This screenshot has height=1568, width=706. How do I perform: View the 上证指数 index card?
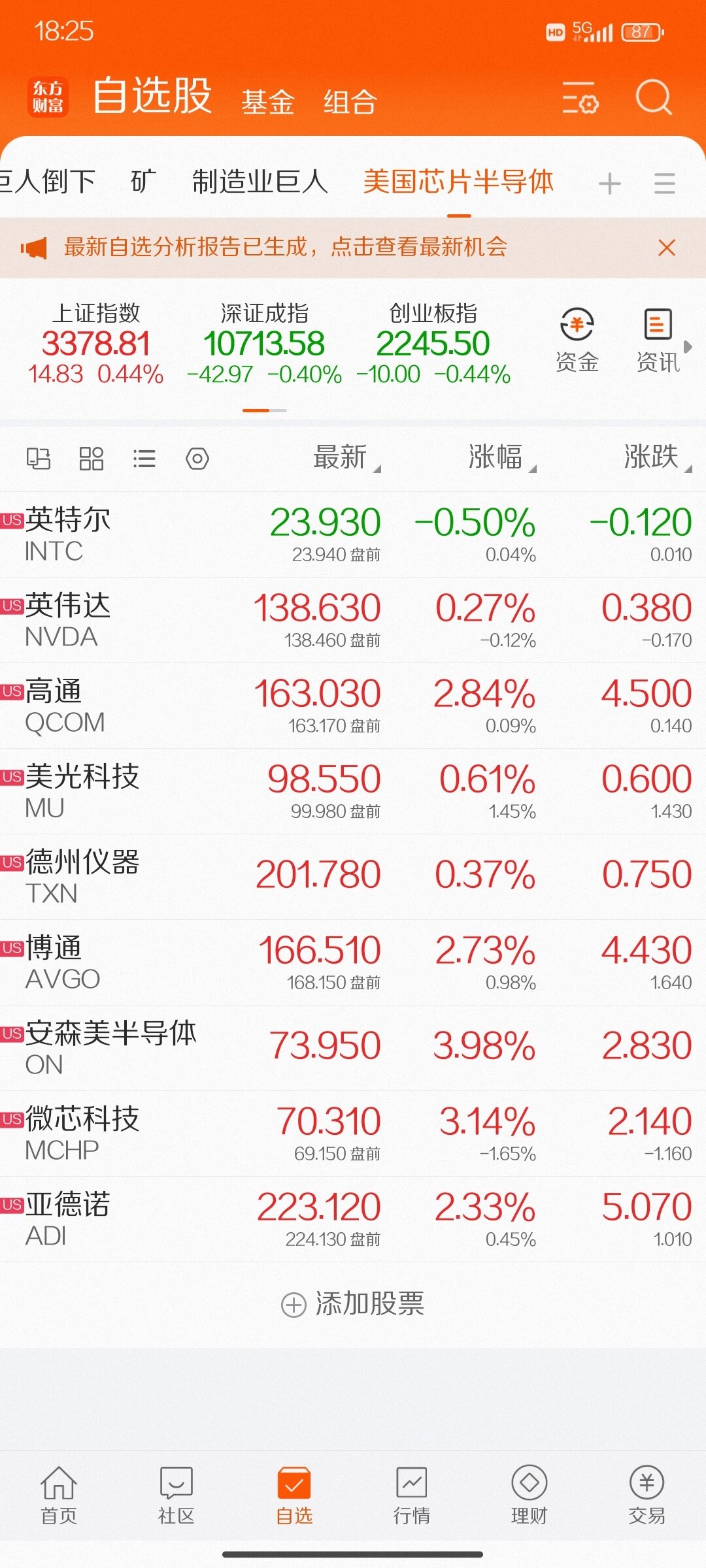(x=95, y=344)
